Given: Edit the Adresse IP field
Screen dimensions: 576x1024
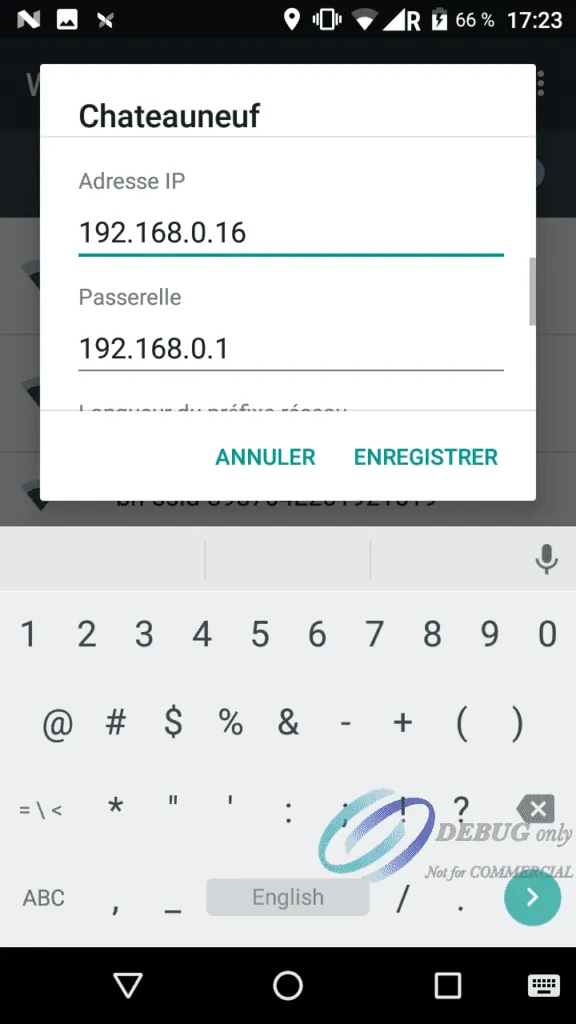Looking at the screenshot, I should [291, 233].
